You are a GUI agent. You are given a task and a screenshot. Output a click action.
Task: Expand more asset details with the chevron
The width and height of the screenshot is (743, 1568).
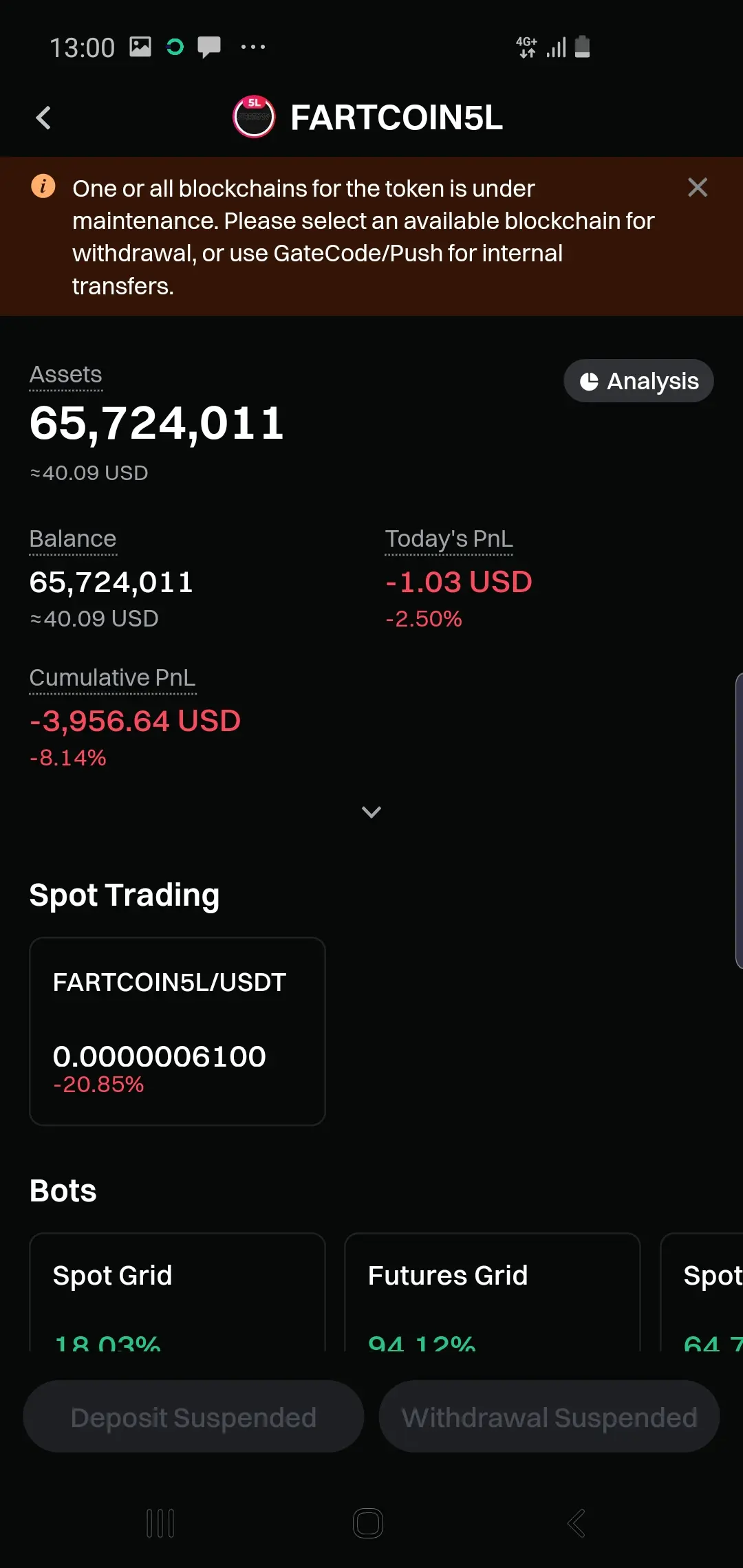371,812
